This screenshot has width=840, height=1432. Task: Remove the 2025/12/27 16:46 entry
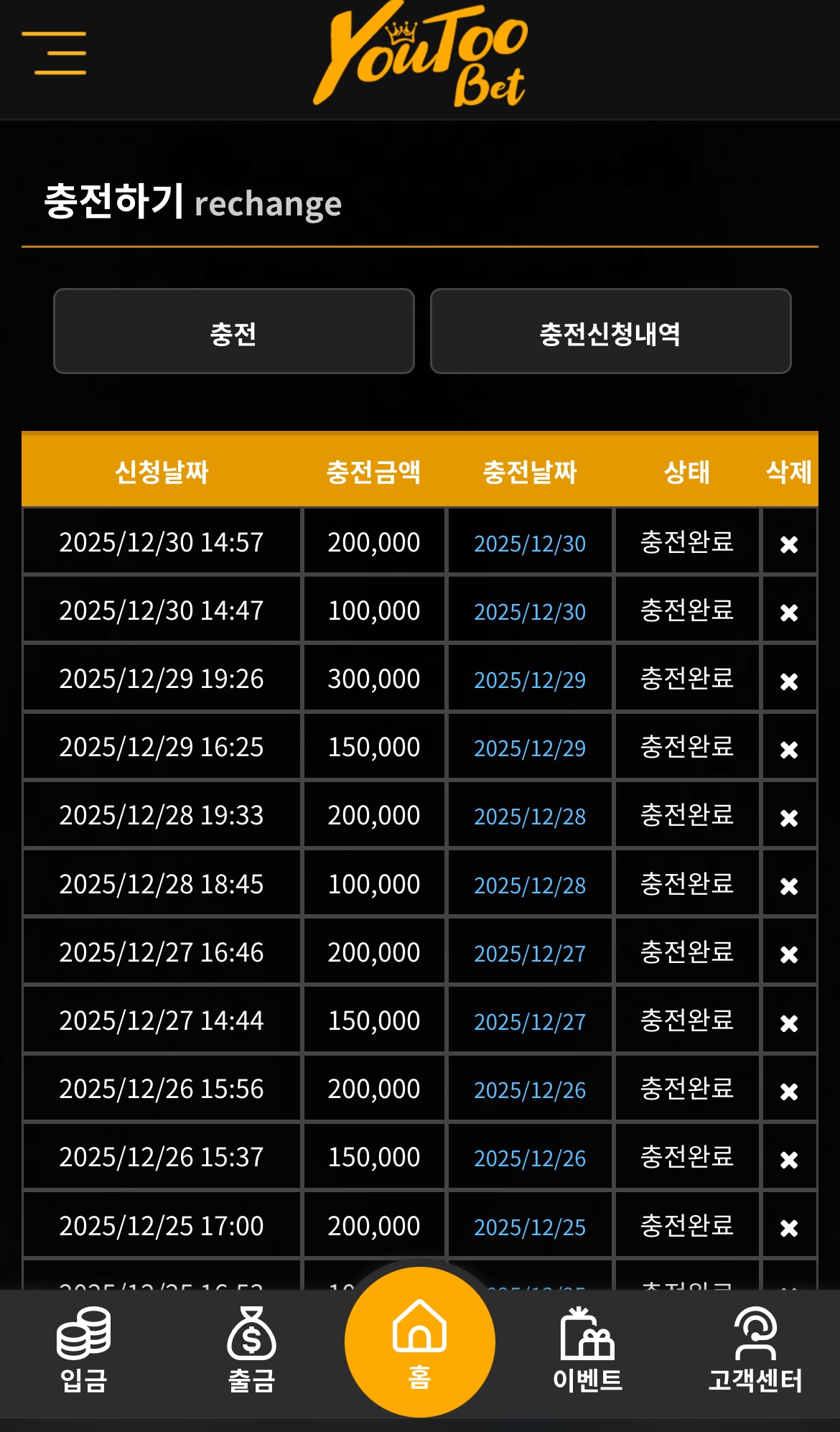pyautogui.click(x=789, y=954)
